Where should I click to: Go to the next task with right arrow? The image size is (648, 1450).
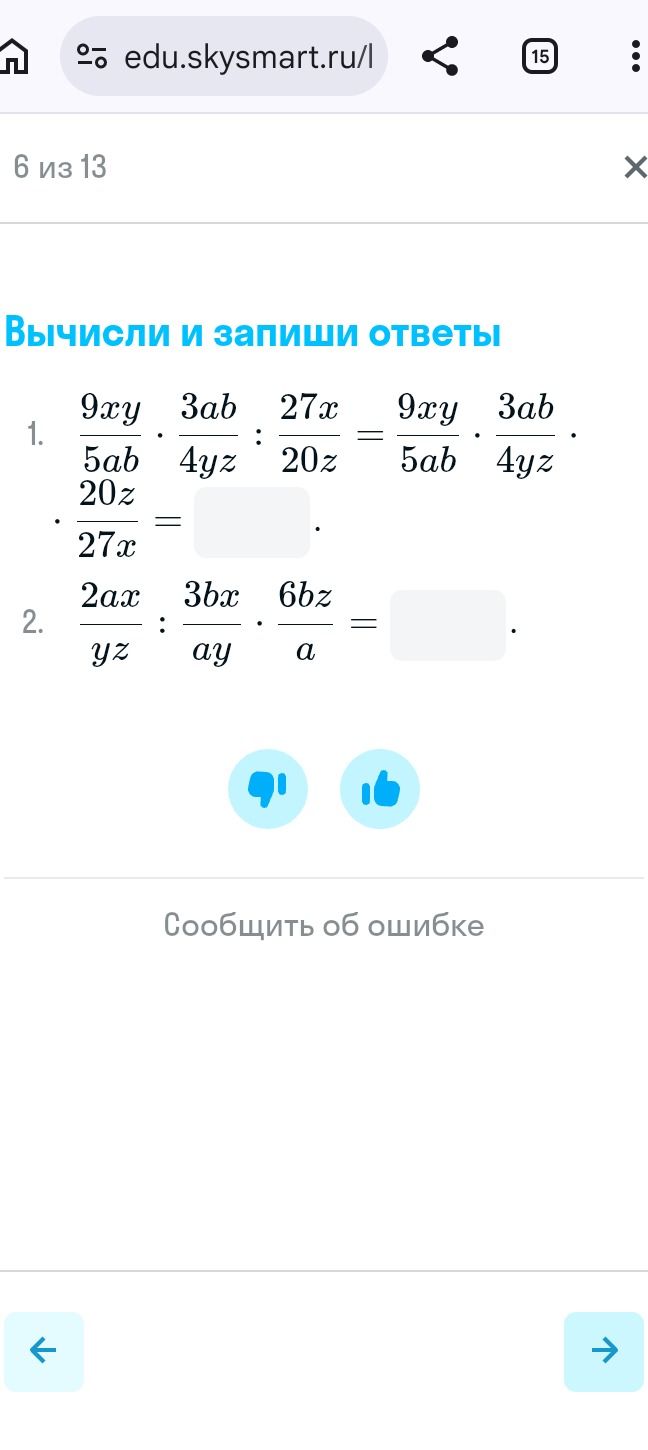(x=604, y=1351)
